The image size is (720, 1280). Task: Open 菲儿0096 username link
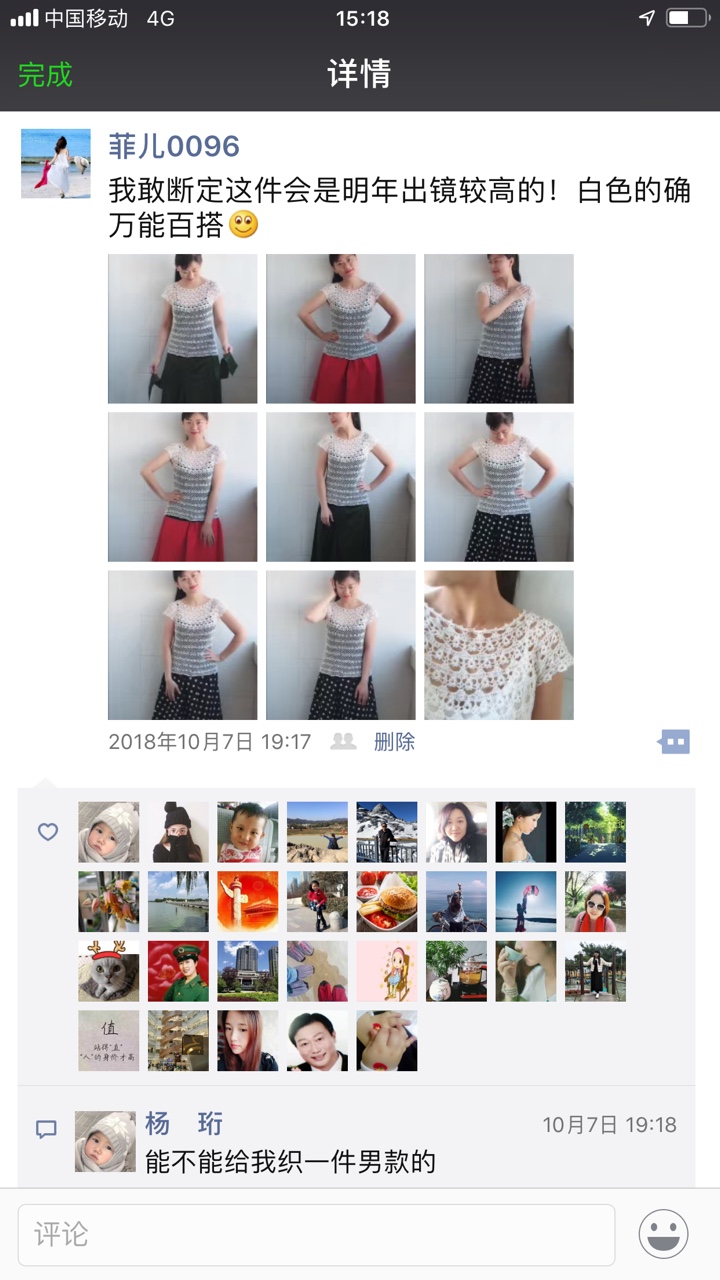[174, 146]
